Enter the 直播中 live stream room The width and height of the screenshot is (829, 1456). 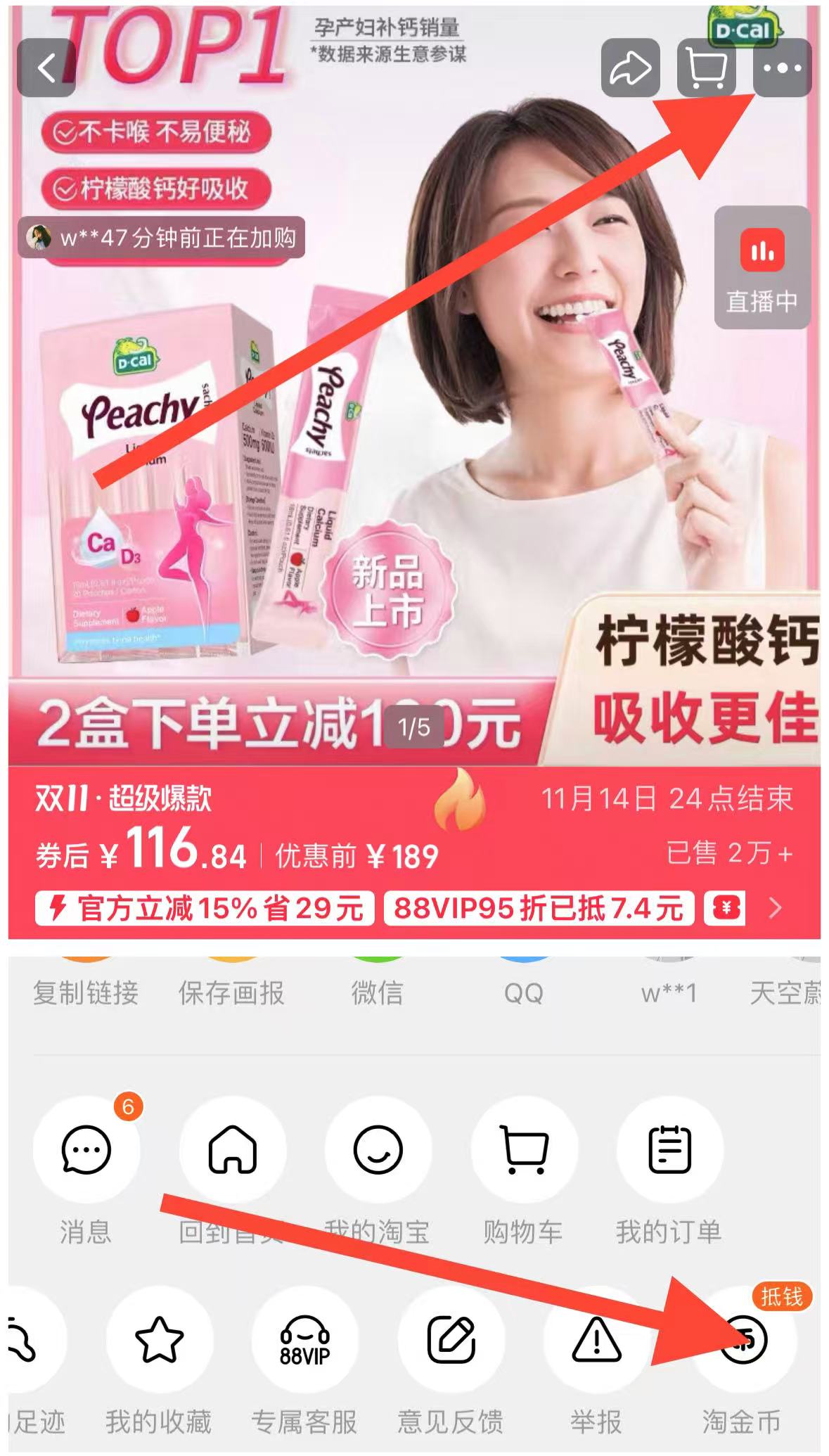click(761, 267)
